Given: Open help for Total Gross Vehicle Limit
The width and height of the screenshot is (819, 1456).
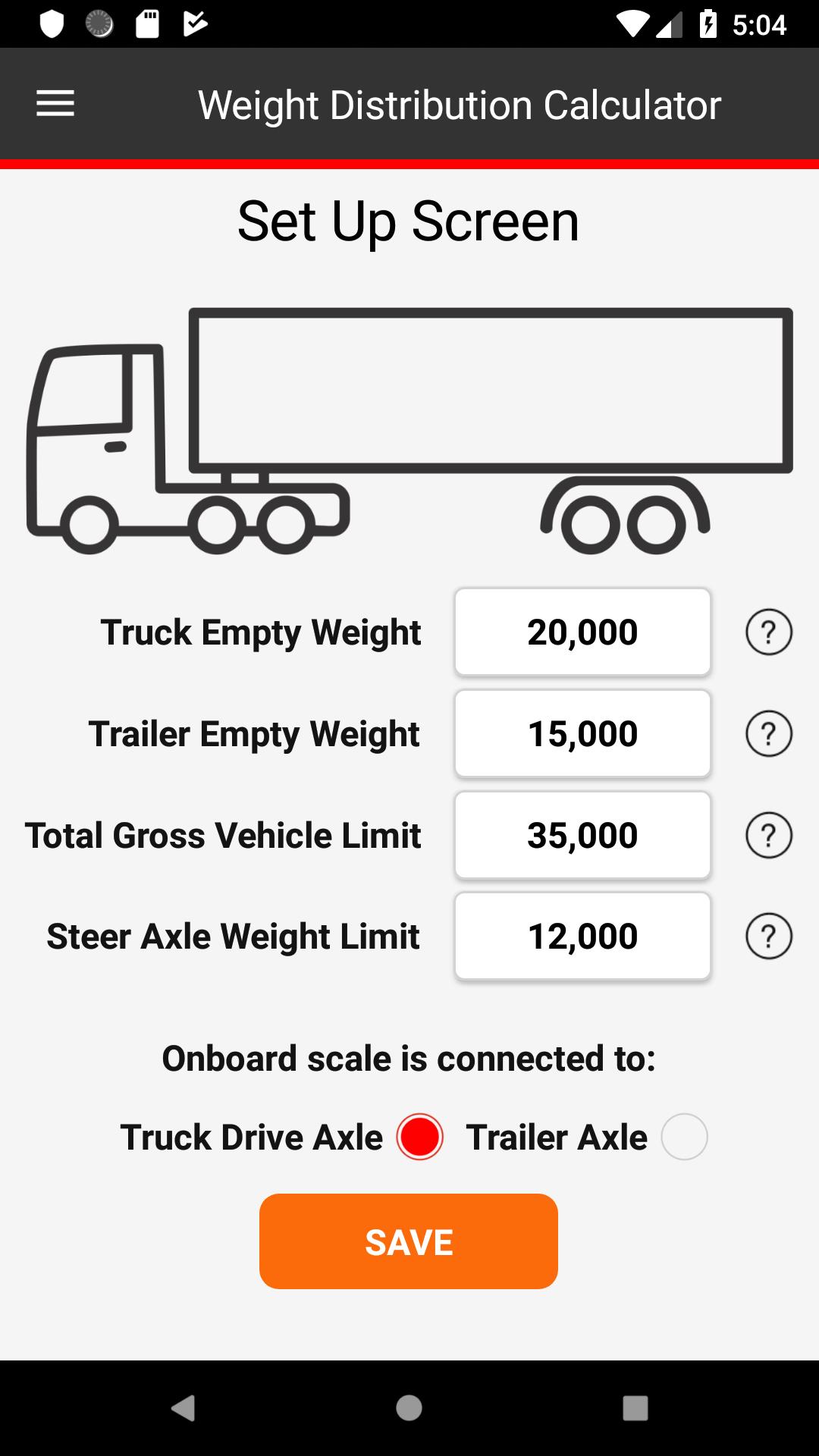Looking at the screenshot, I should click(769, 835).
